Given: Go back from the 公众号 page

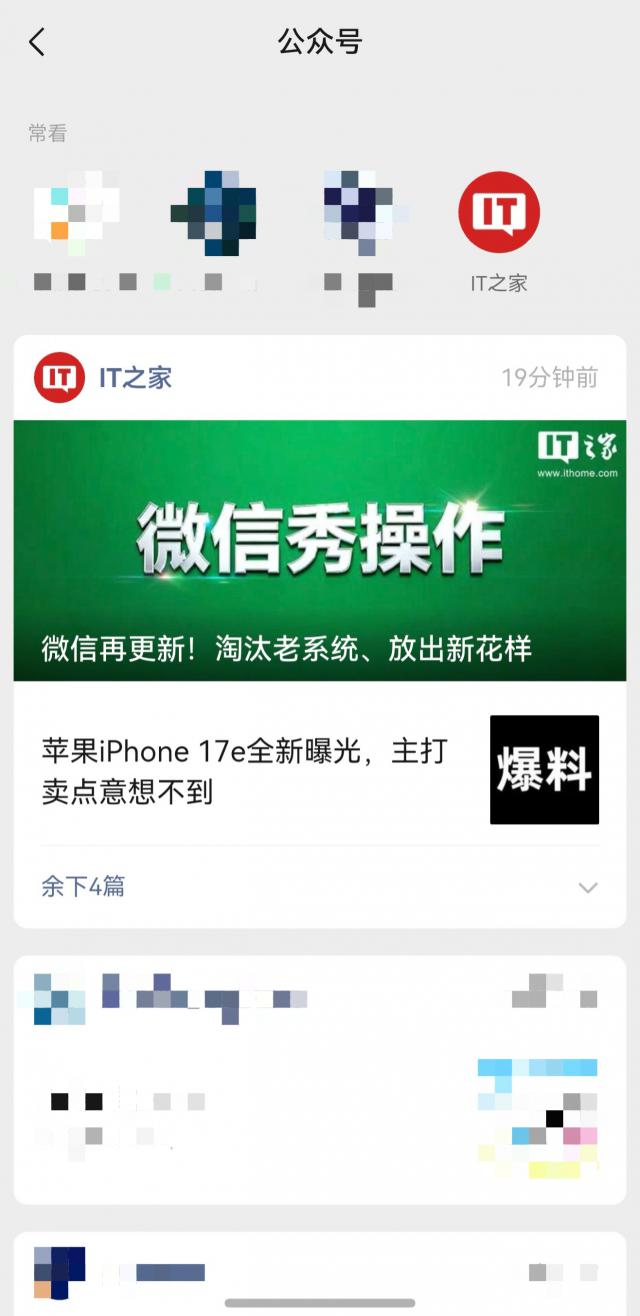Looking at the screenshot, I should click(x=37, y=42).
